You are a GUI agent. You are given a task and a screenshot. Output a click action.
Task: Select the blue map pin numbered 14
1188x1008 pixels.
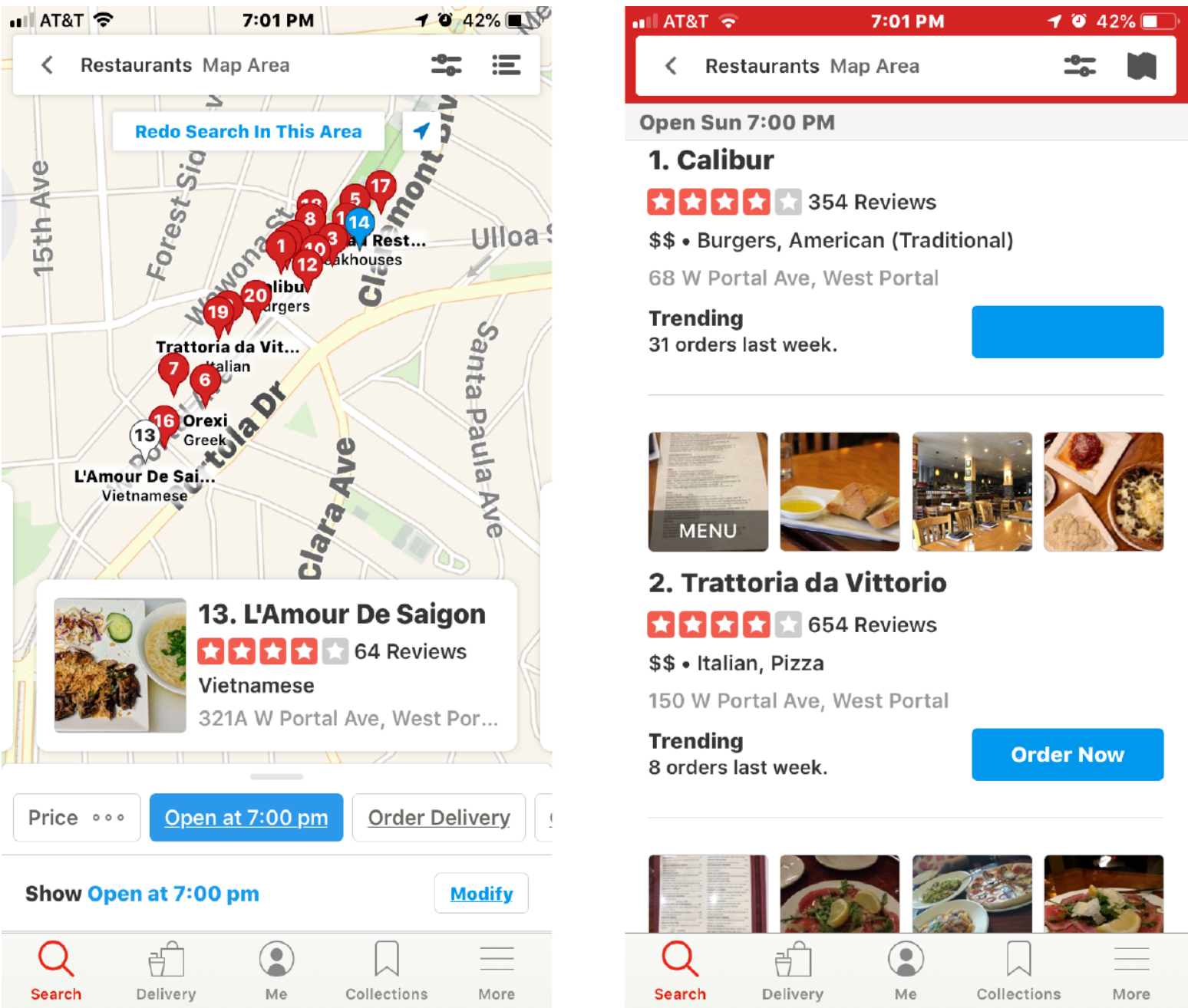click(359, 223)
